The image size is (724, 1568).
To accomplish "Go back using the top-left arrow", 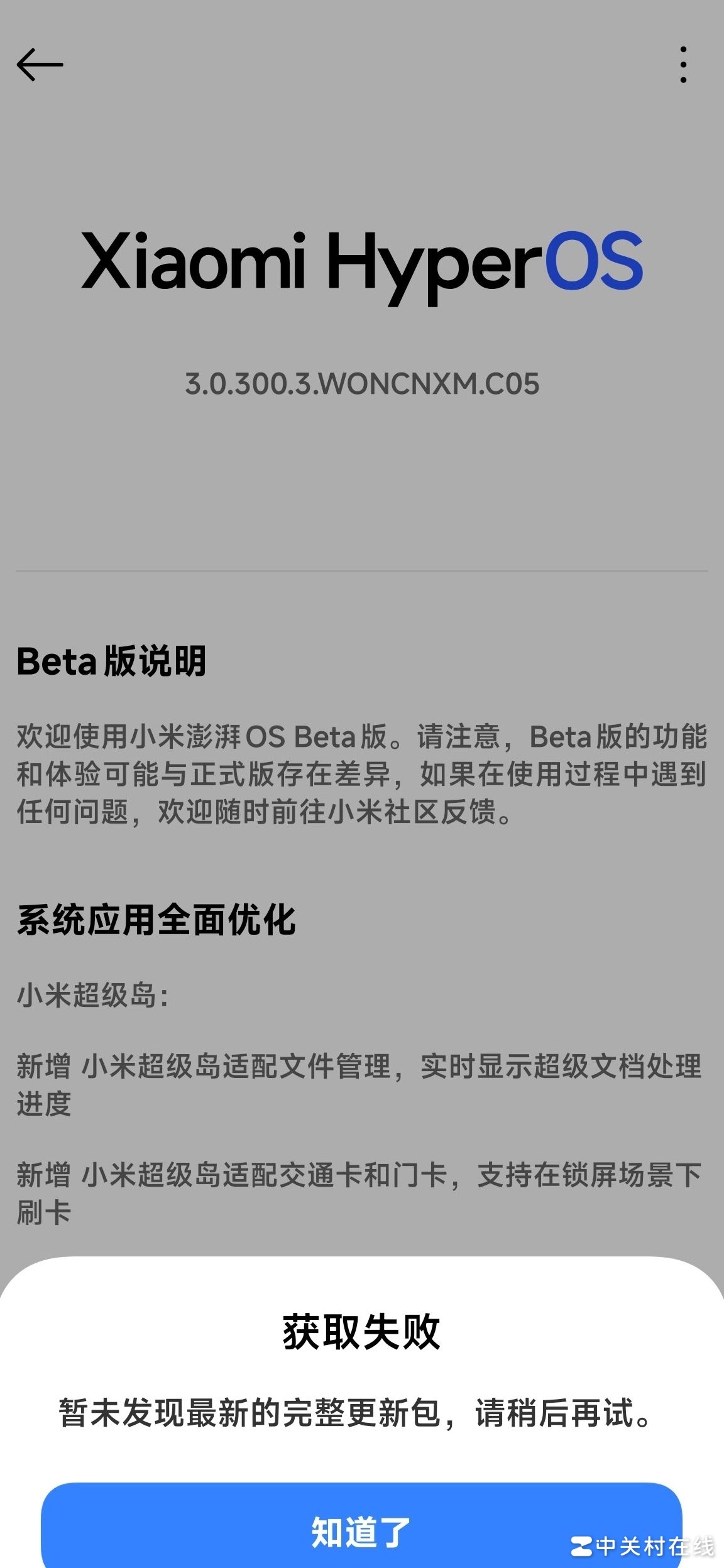I will [40, 64].
